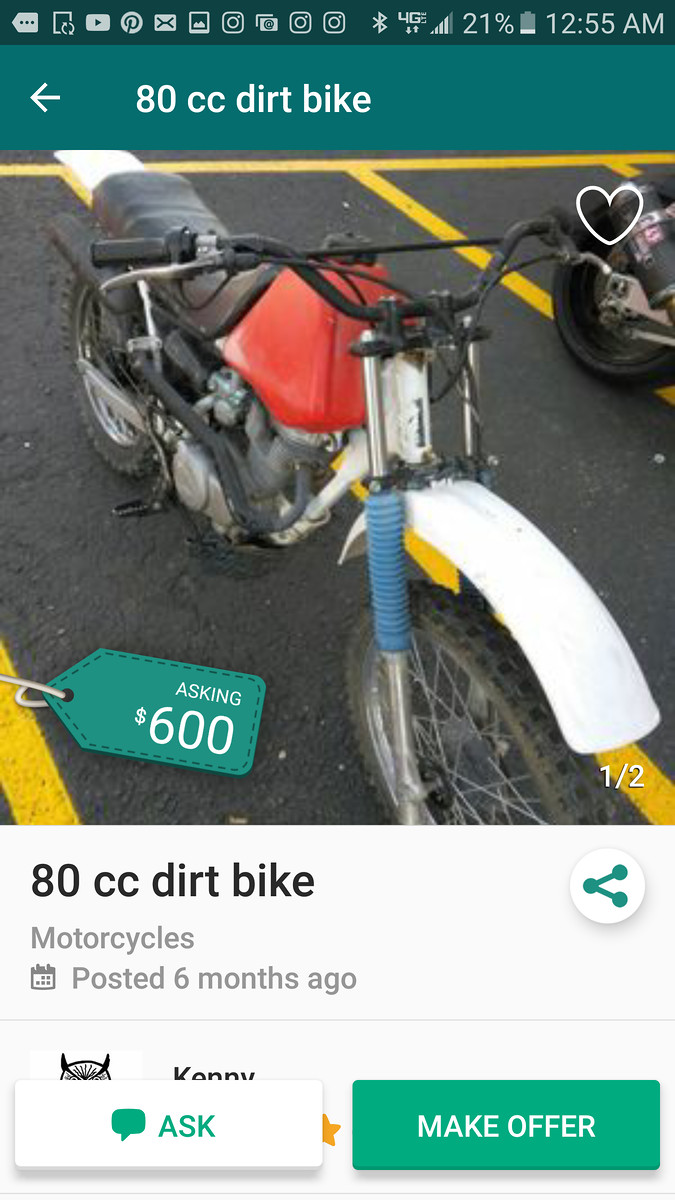Viewport: 675px width, 1200px height.
Task: Tap Make Offer on the dirt bike
Action: [x=506, y=1125]
